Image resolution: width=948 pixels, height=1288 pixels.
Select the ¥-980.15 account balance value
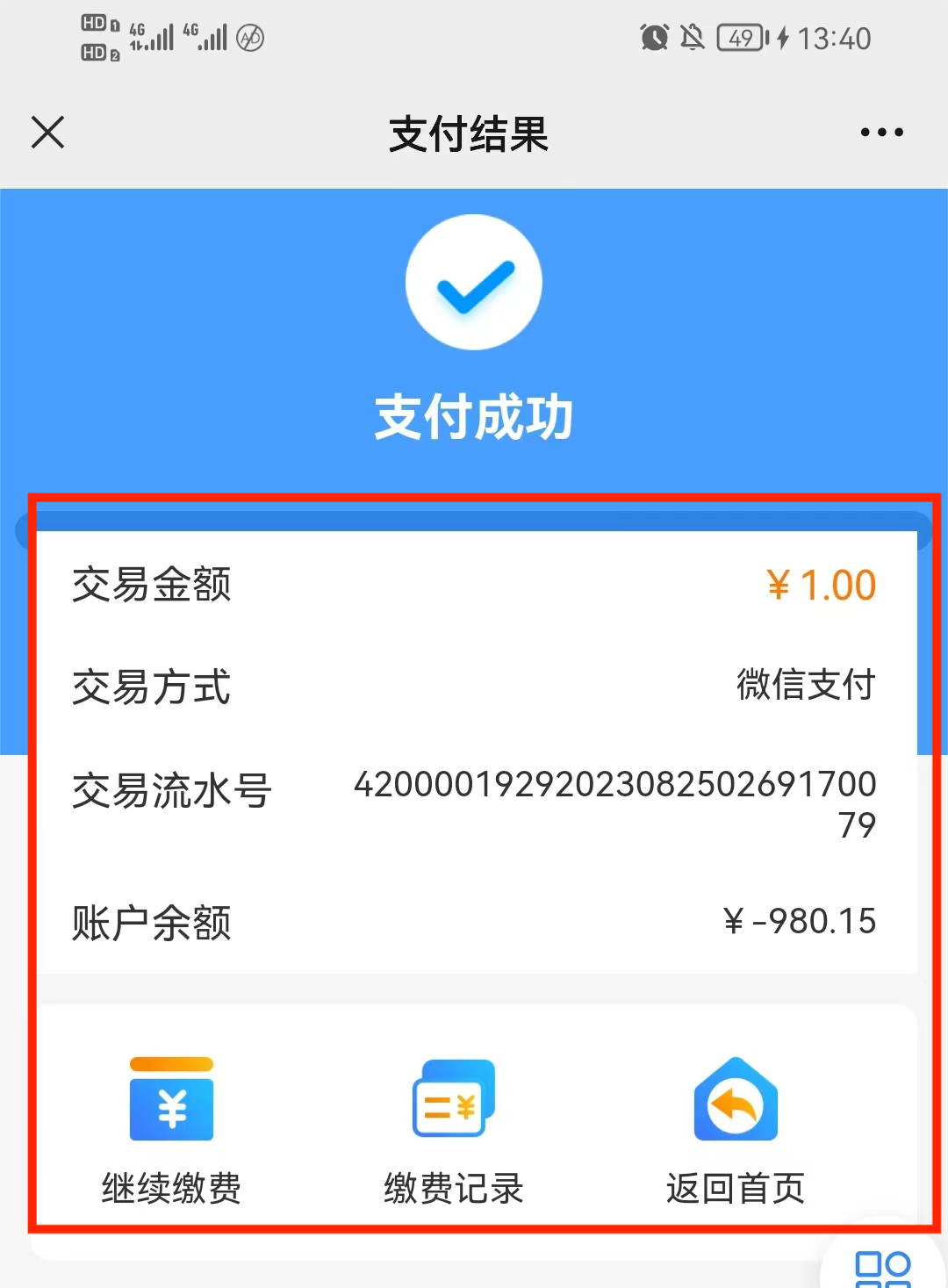pos(800,921)
